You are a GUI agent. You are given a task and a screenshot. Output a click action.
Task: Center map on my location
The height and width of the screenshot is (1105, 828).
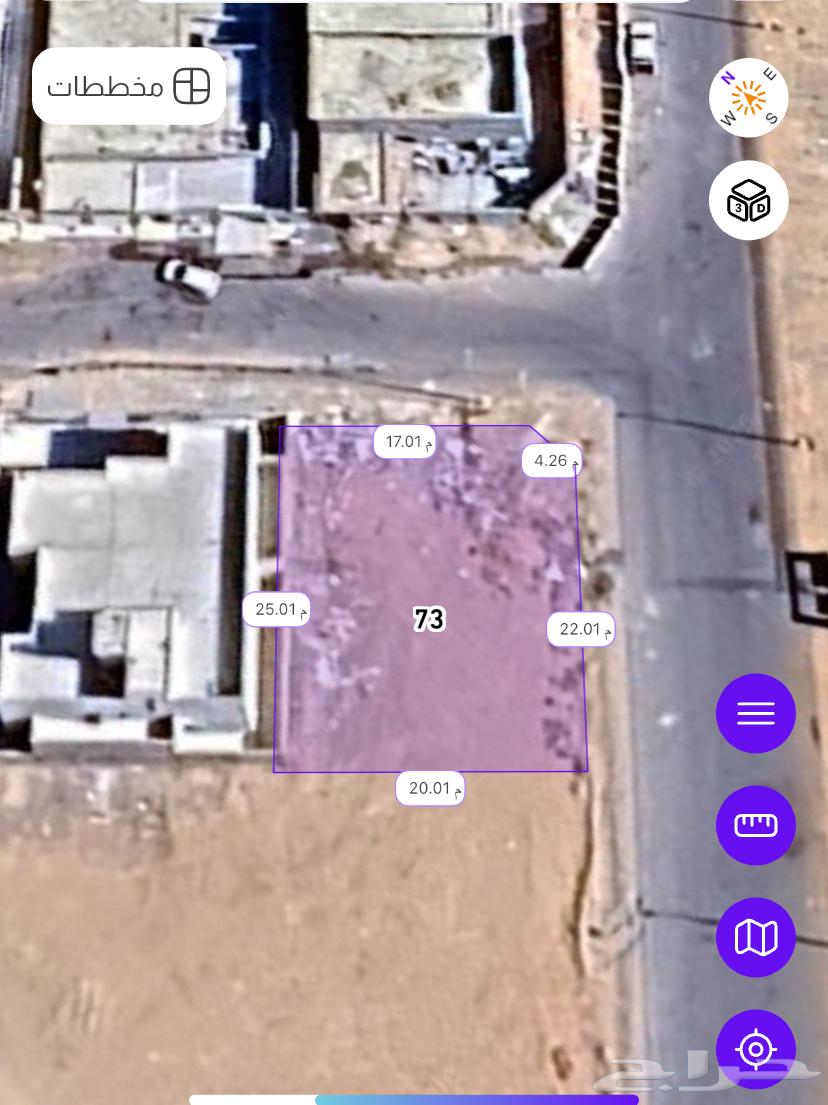(x=756, y=1049)
